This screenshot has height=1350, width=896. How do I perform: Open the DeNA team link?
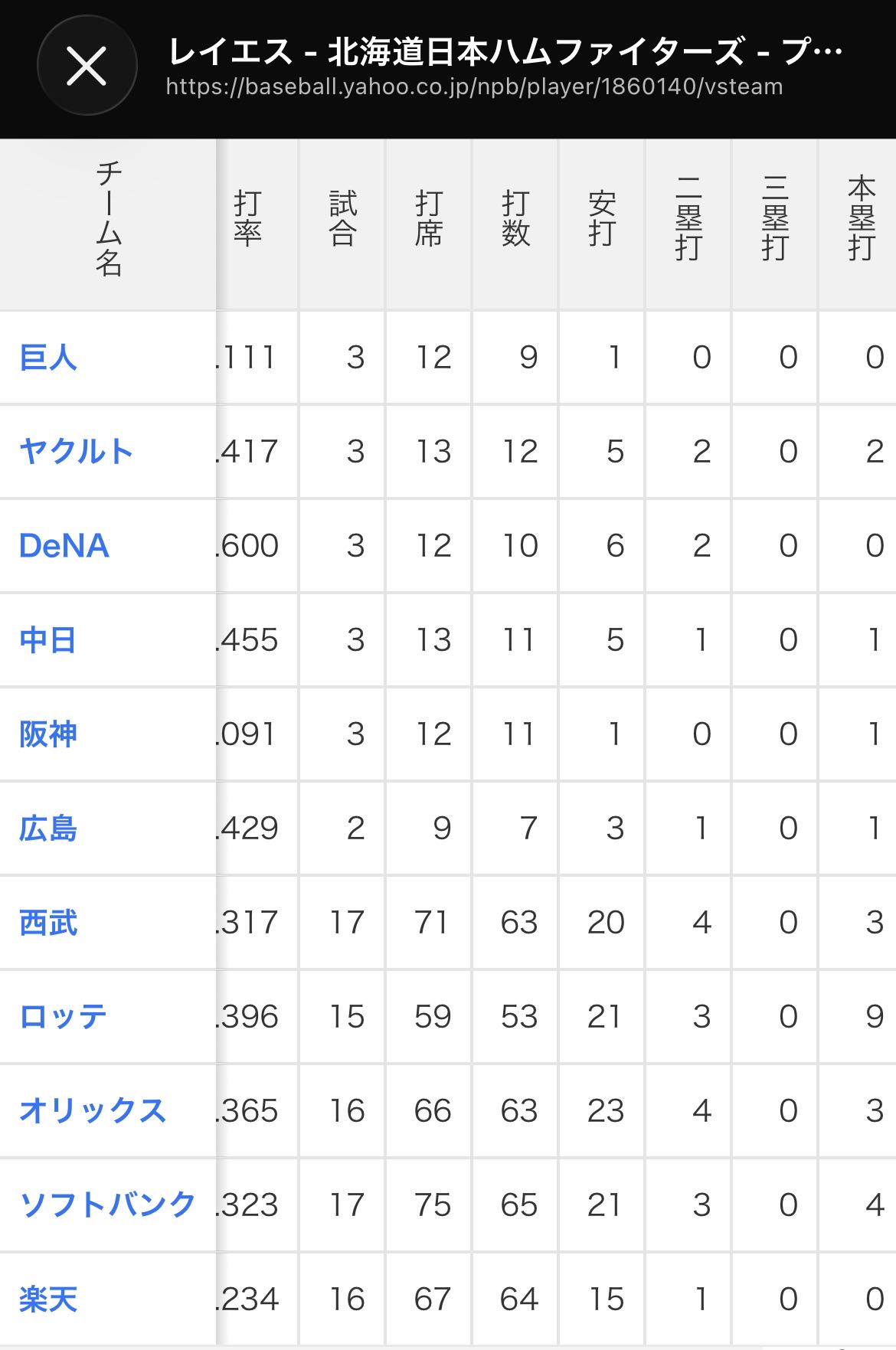64,546
